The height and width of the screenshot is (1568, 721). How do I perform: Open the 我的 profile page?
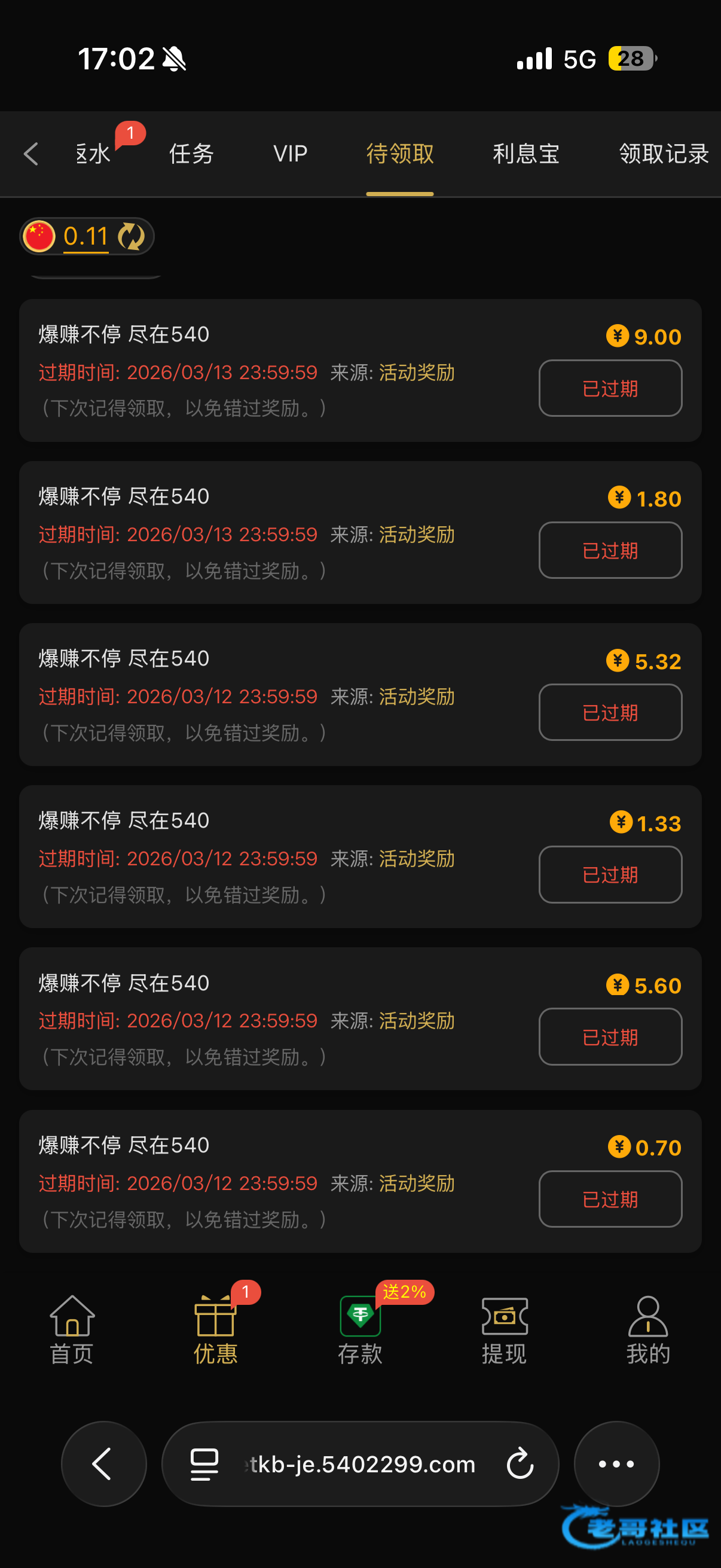648,1330
